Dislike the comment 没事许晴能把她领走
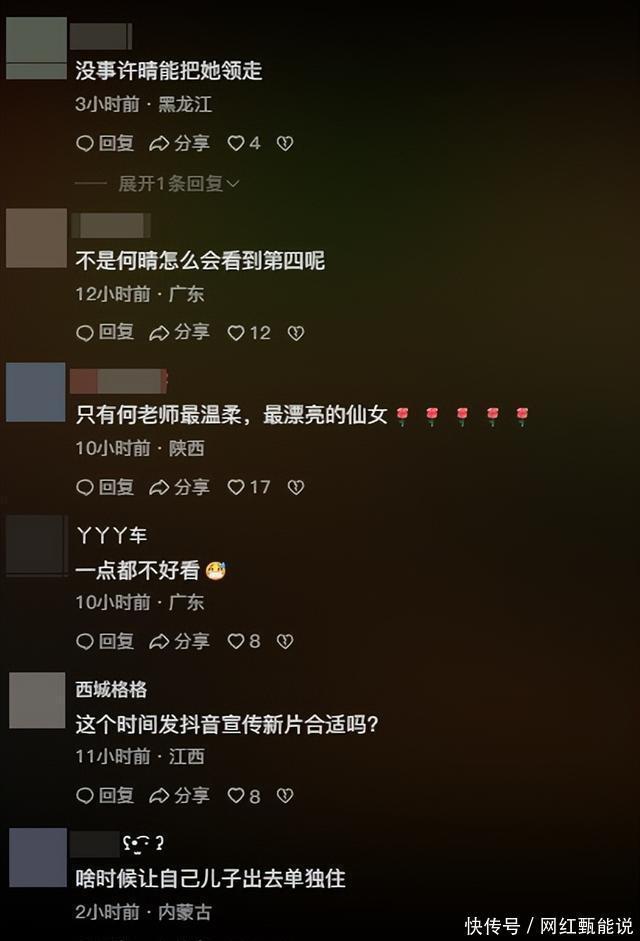640x941 pixels. click(x=284, y=143)
